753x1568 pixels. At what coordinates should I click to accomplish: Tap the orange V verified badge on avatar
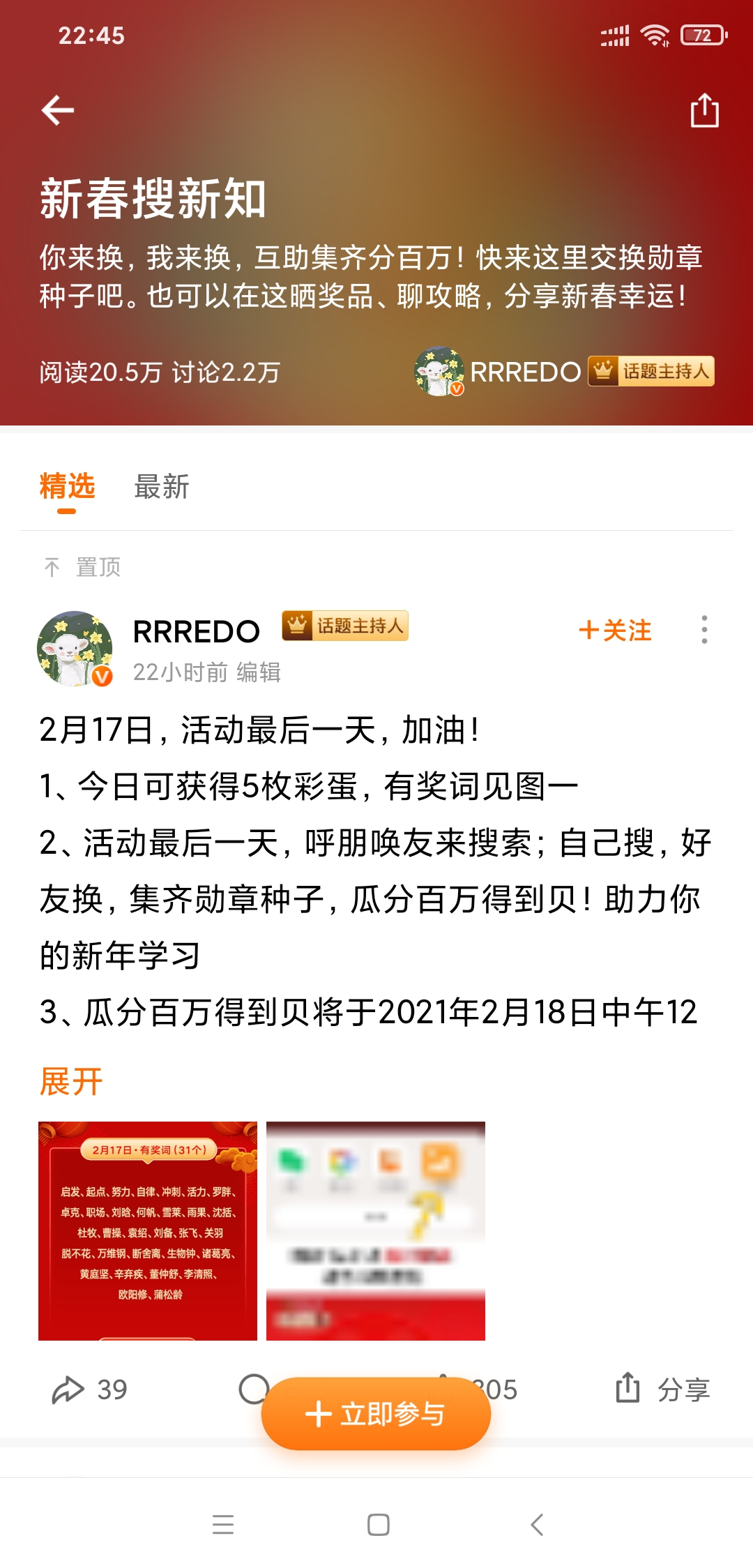pos(101,675)
